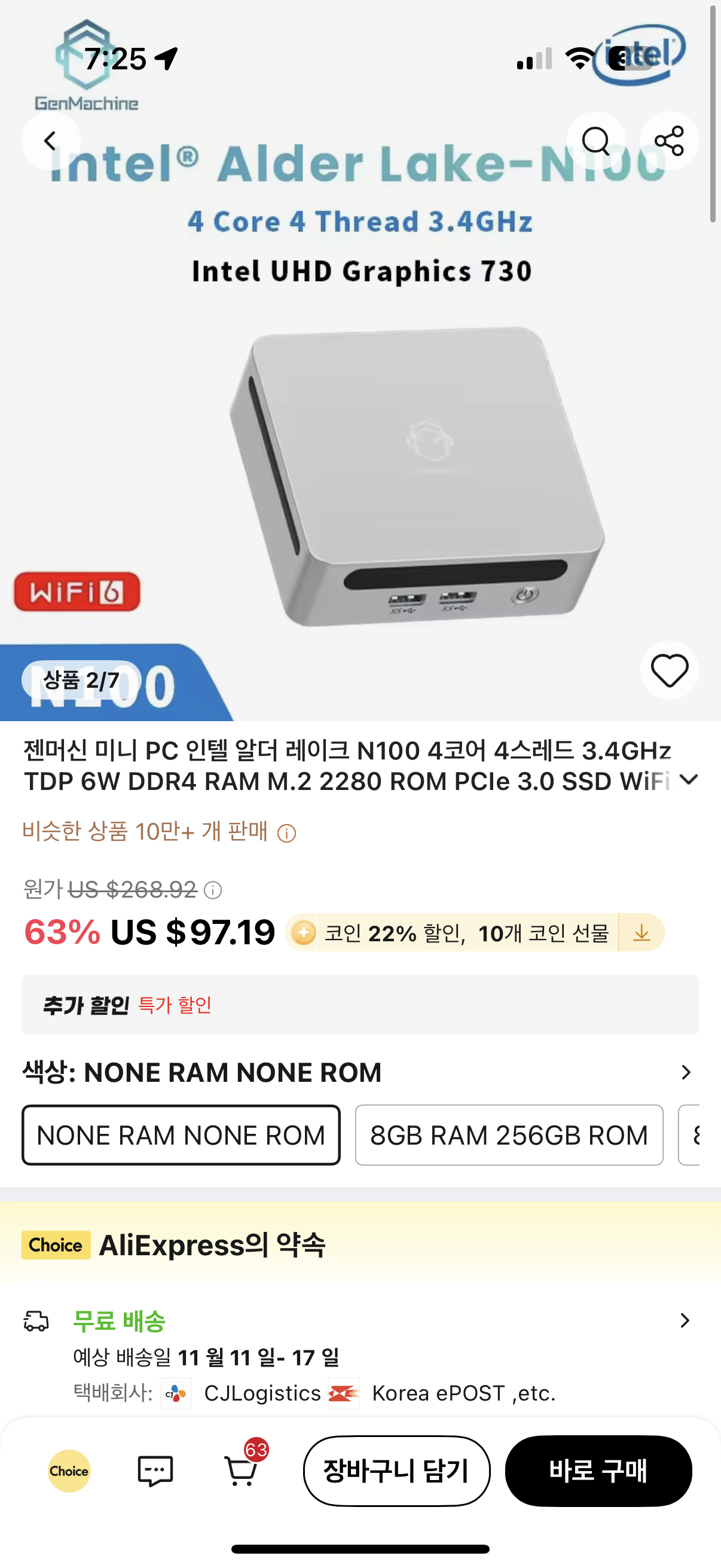
Task: Expand the full product title
Action: click(x=688, y=780)
